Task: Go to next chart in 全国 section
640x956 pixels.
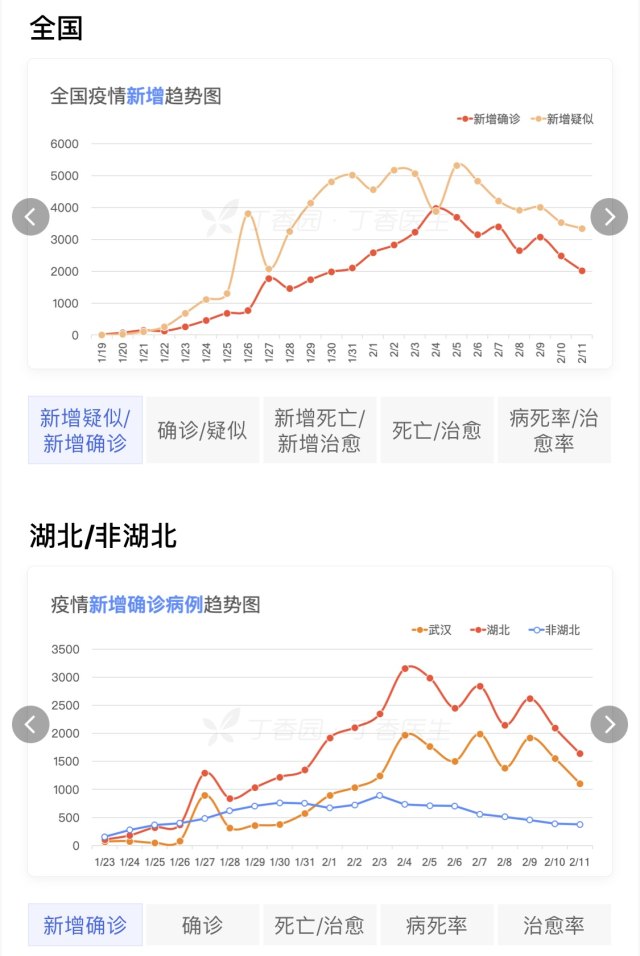Action: [609, 216]
